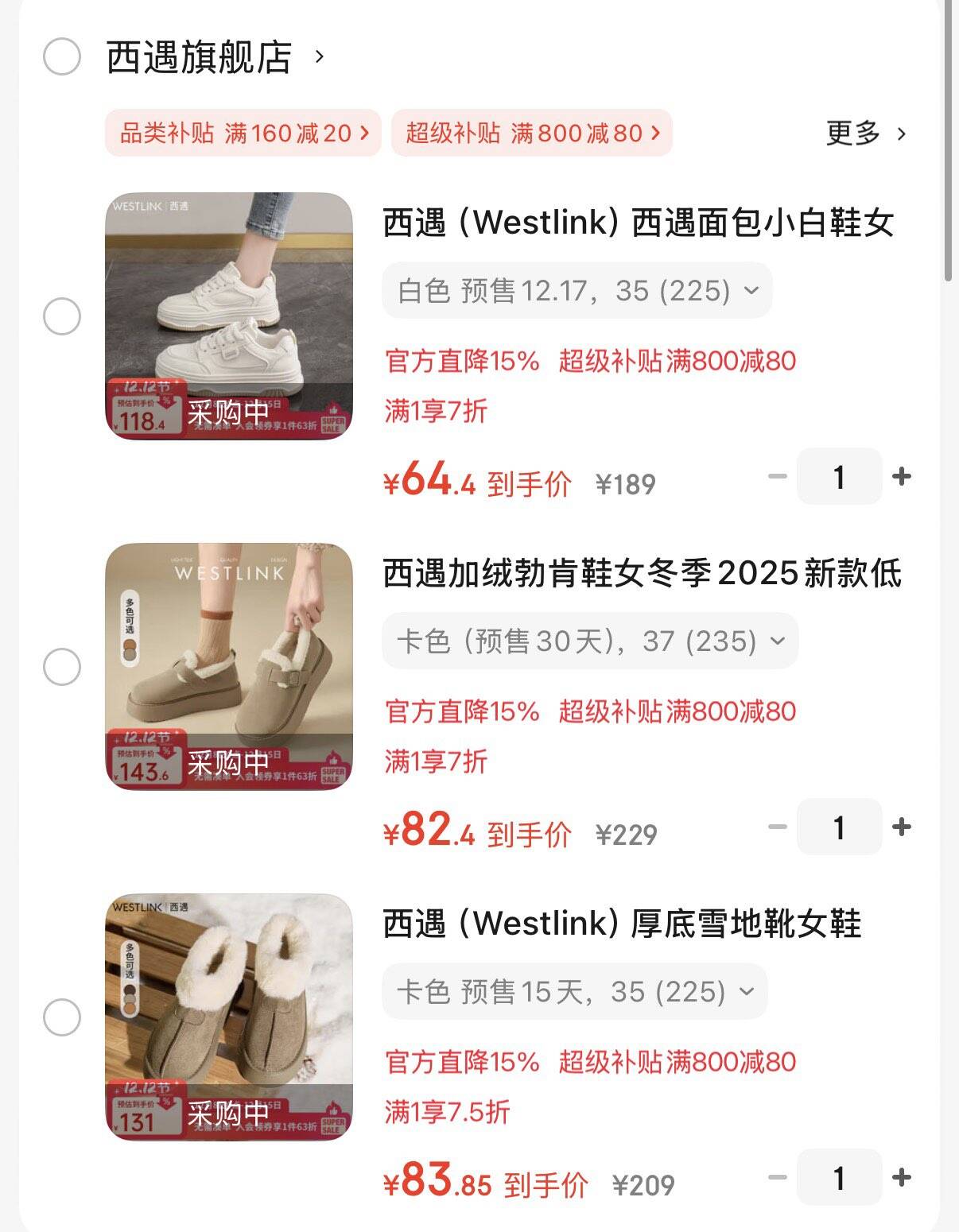Open the 面包小白鞋 product image
959x1232 pixels.
coord(229,316)
